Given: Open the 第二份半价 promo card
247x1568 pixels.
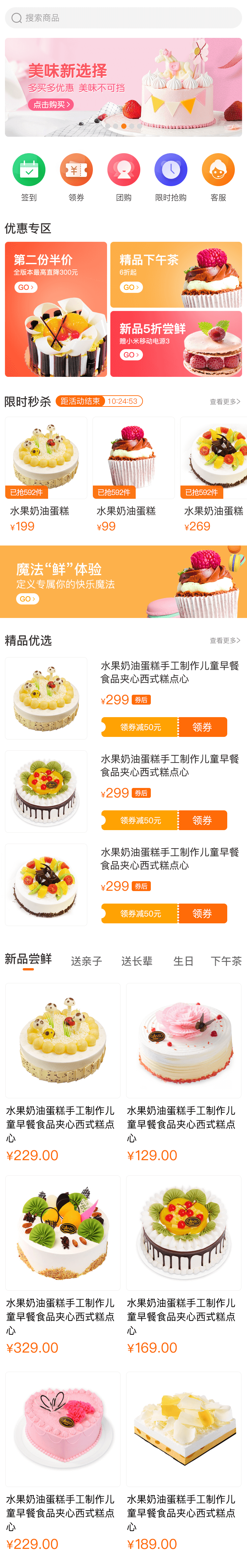Looking at the screenshot, I should point(56,309).
